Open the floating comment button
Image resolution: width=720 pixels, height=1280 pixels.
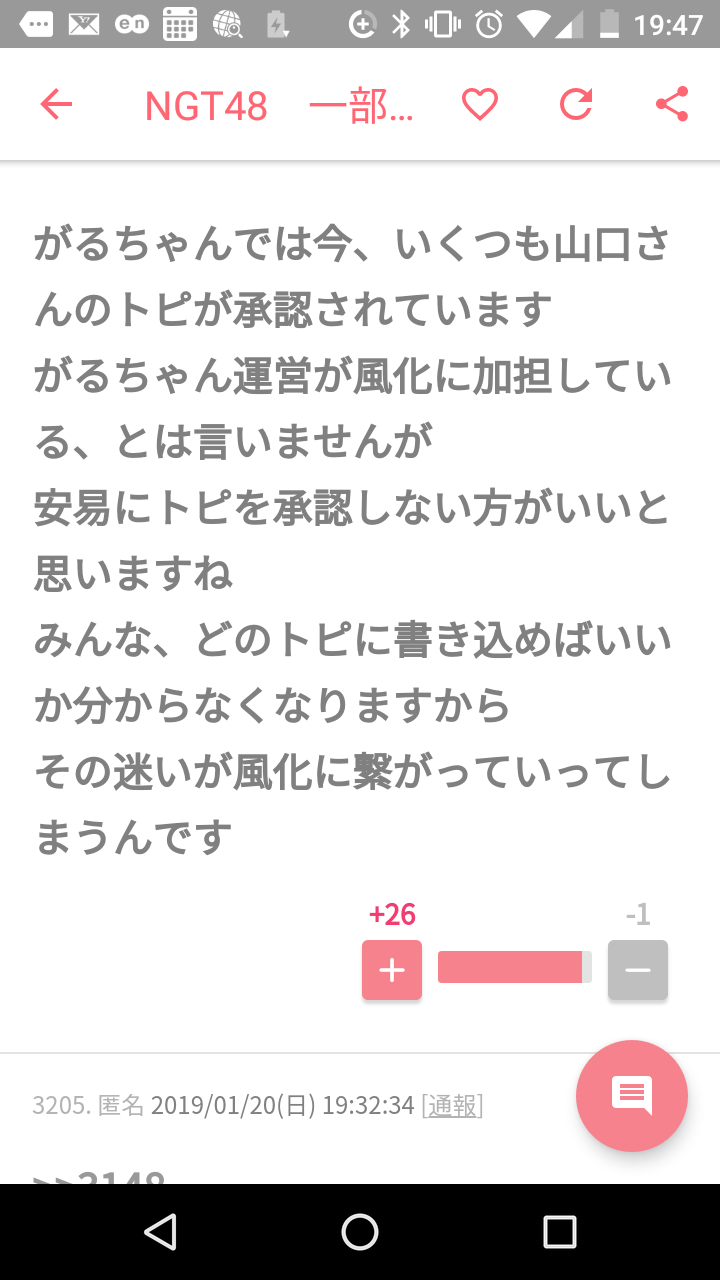point(632,1096)
